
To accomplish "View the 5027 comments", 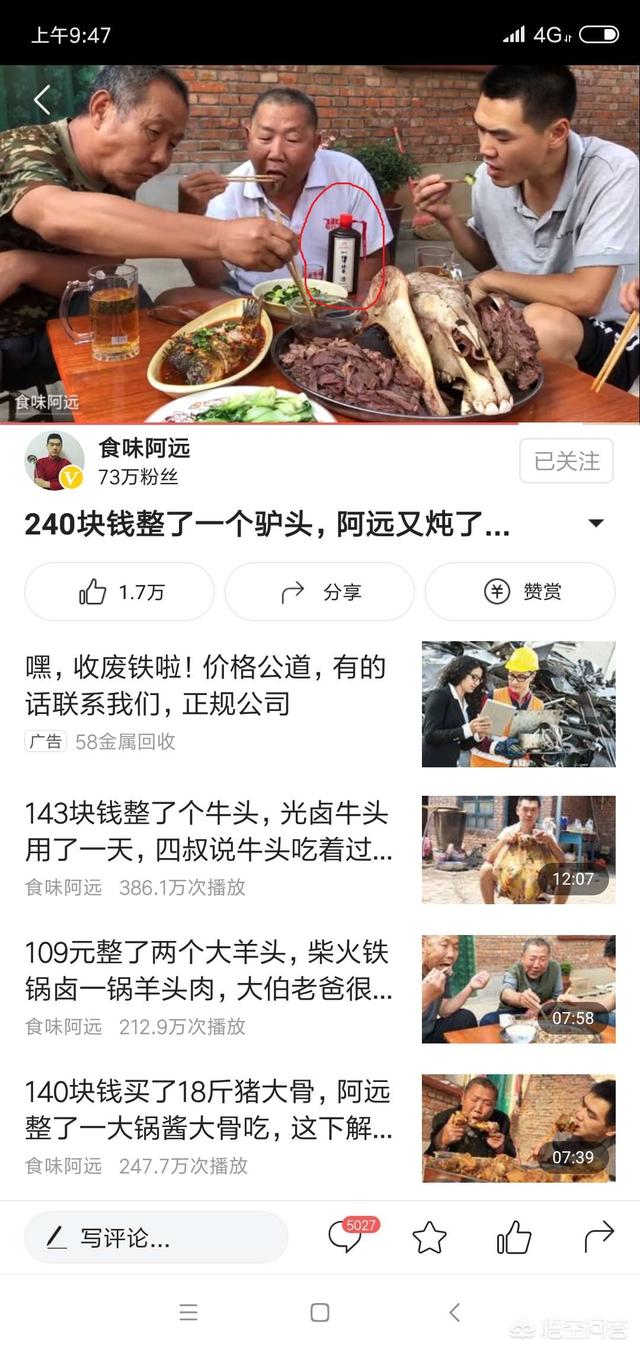I will [346, 1238].
